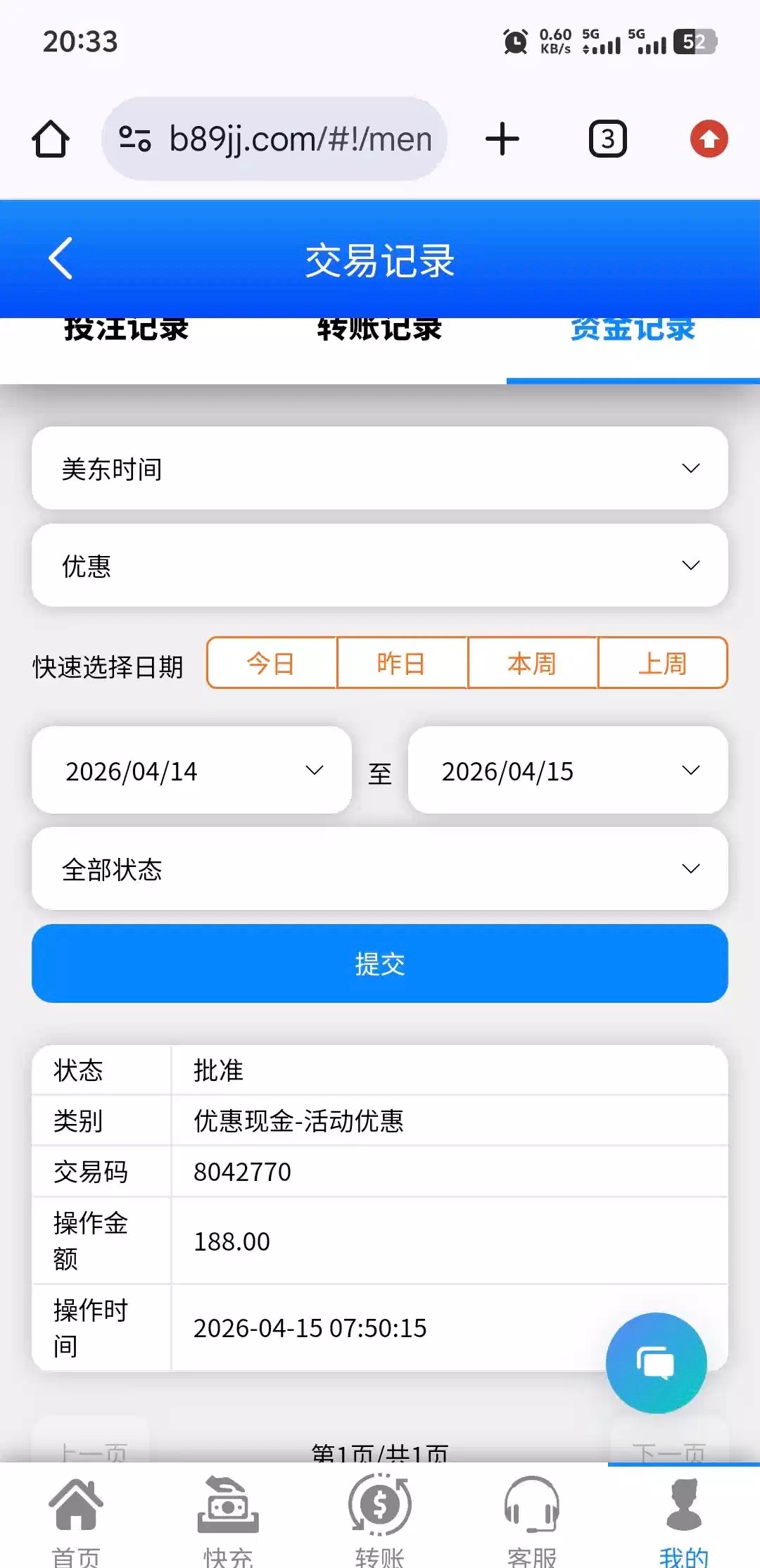Open the 优惠 type dropdown
760x1568 pixels.
[x=380, y=566]
